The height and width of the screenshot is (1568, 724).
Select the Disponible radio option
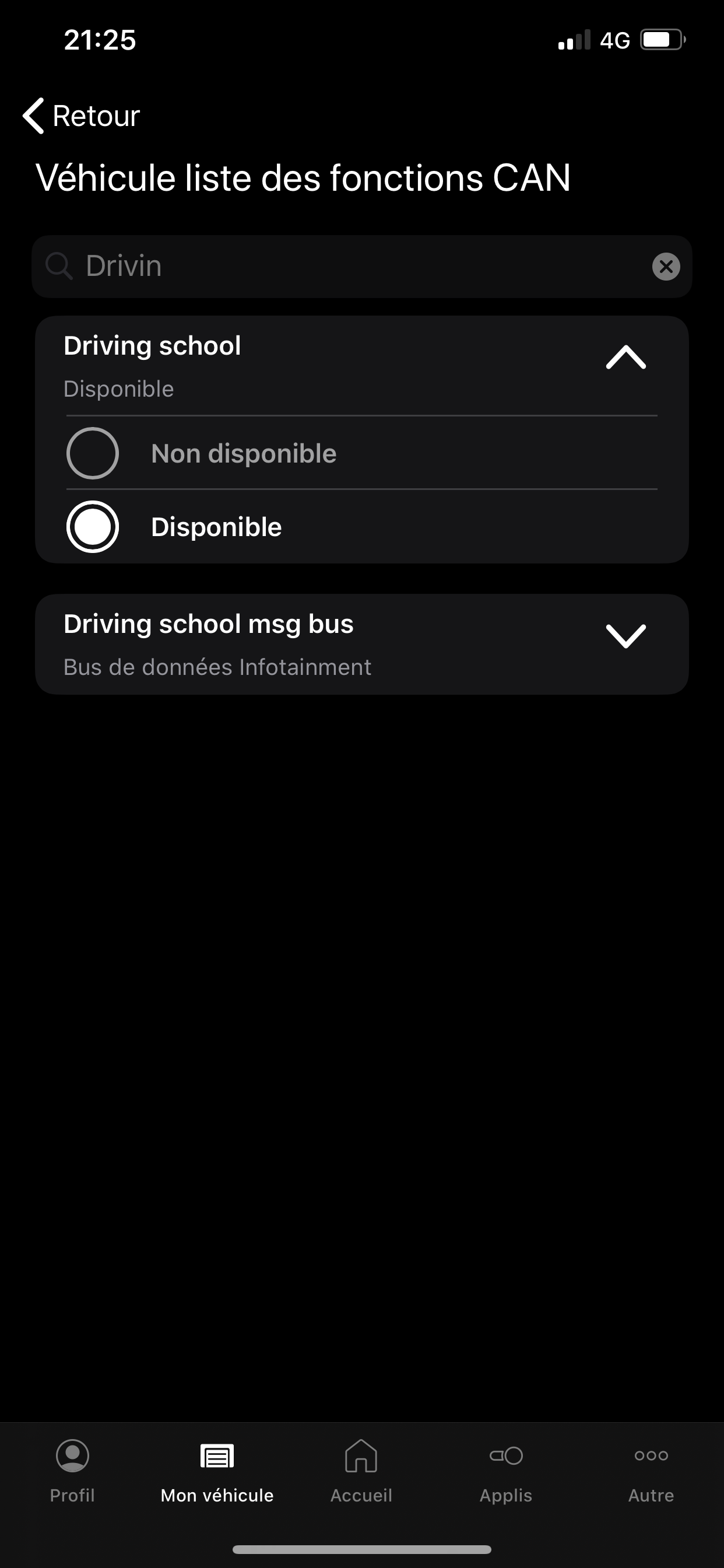93,527
